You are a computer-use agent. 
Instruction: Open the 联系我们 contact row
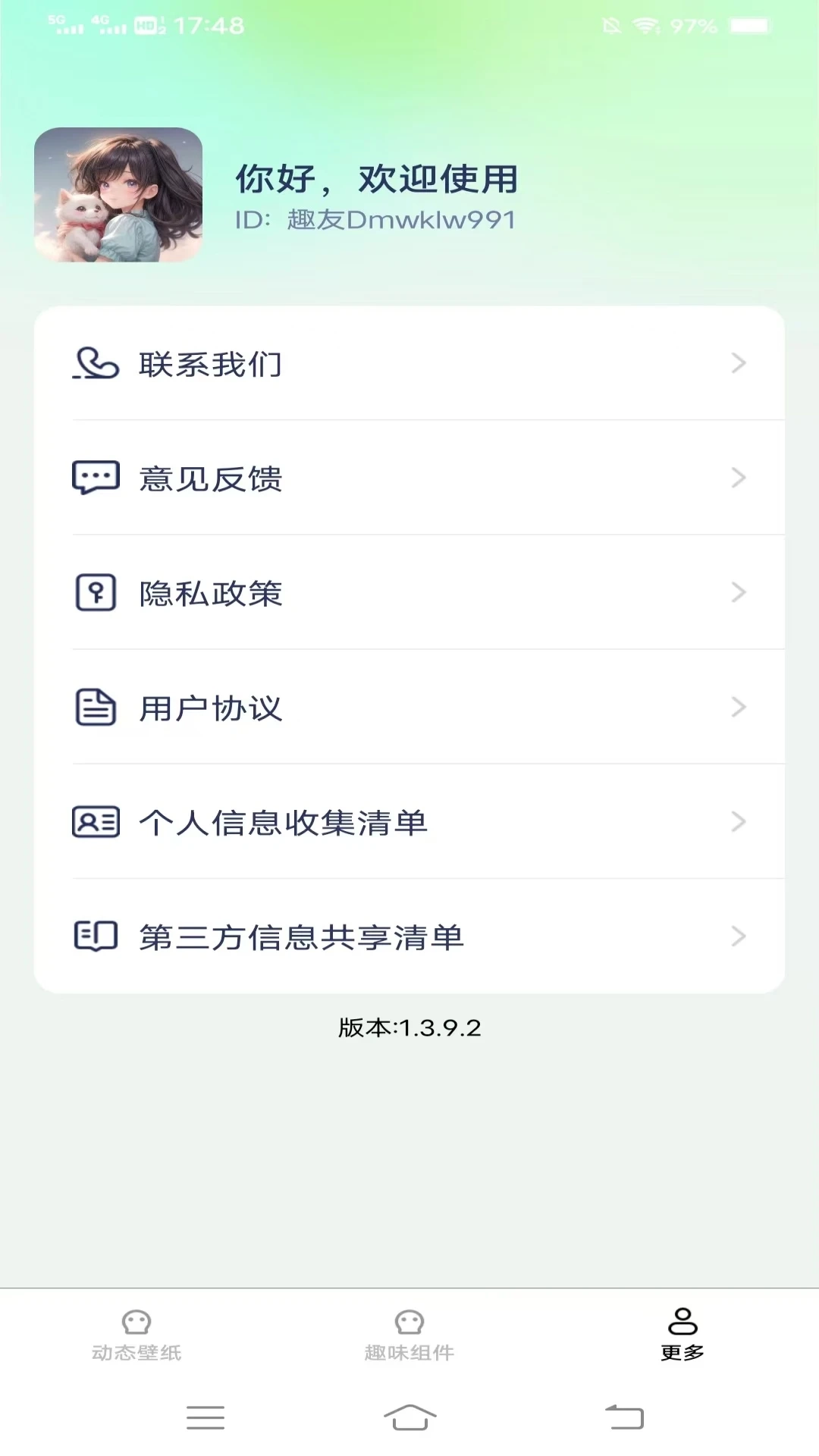409,364
